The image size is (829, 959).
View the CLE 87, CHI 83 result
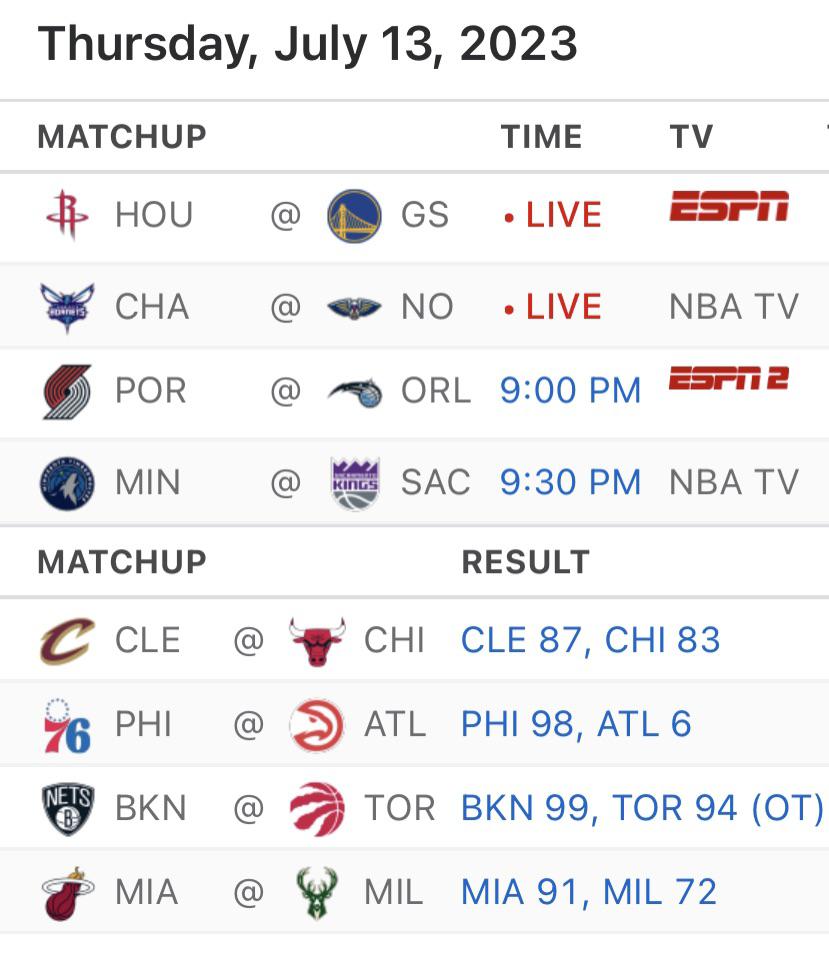[590, 640]
